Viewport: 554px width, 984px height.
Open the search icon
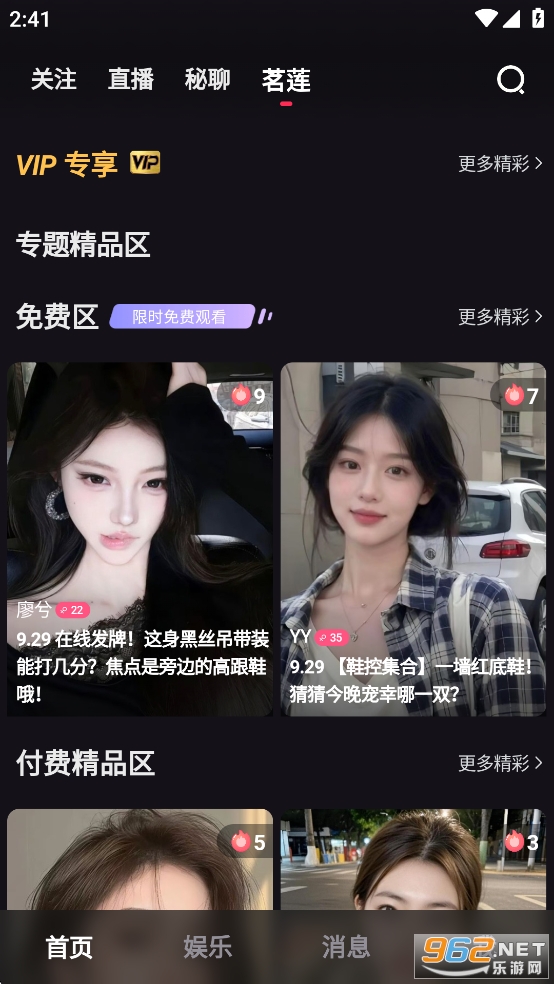point(511,80)
